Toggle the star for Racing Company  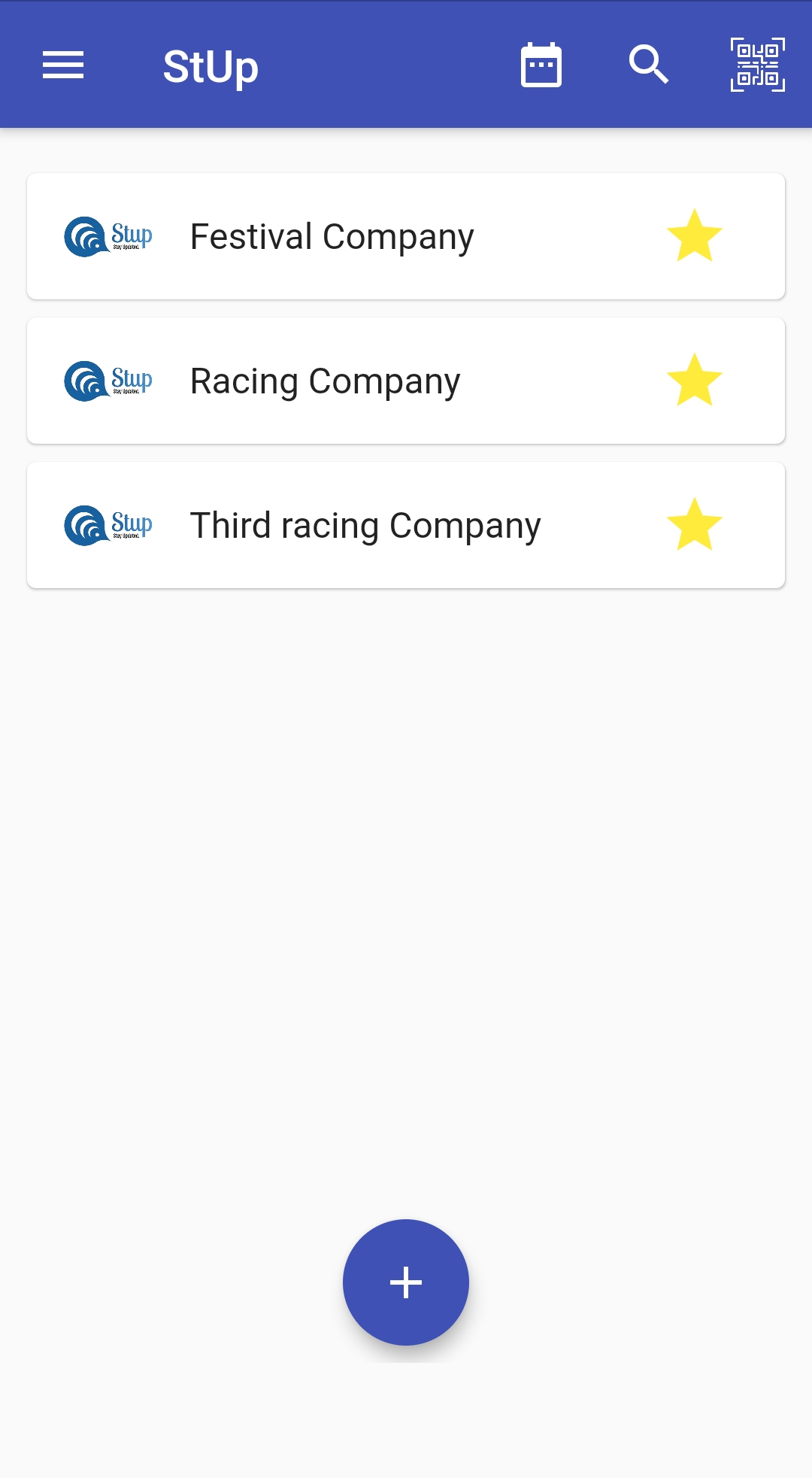pyautogui.click(x=694, y=381)
